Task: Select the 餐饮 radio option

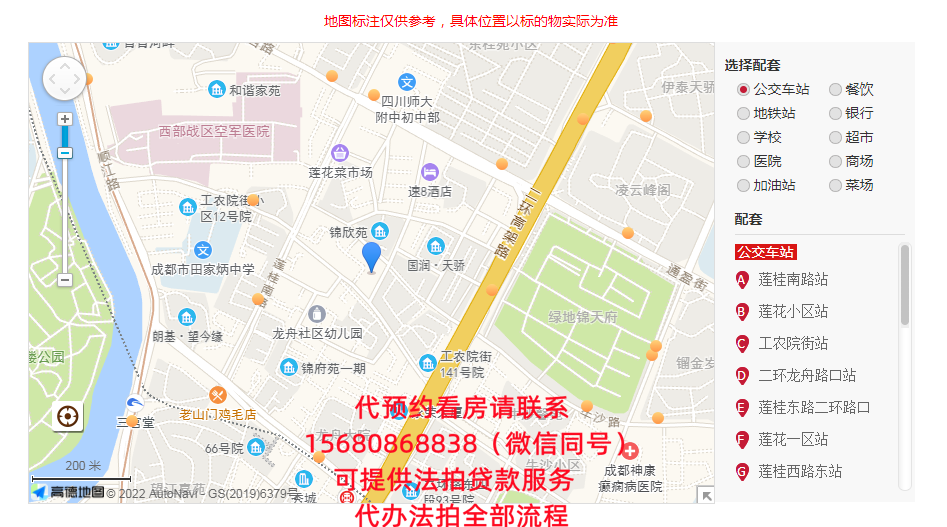Action: (835, 89)
